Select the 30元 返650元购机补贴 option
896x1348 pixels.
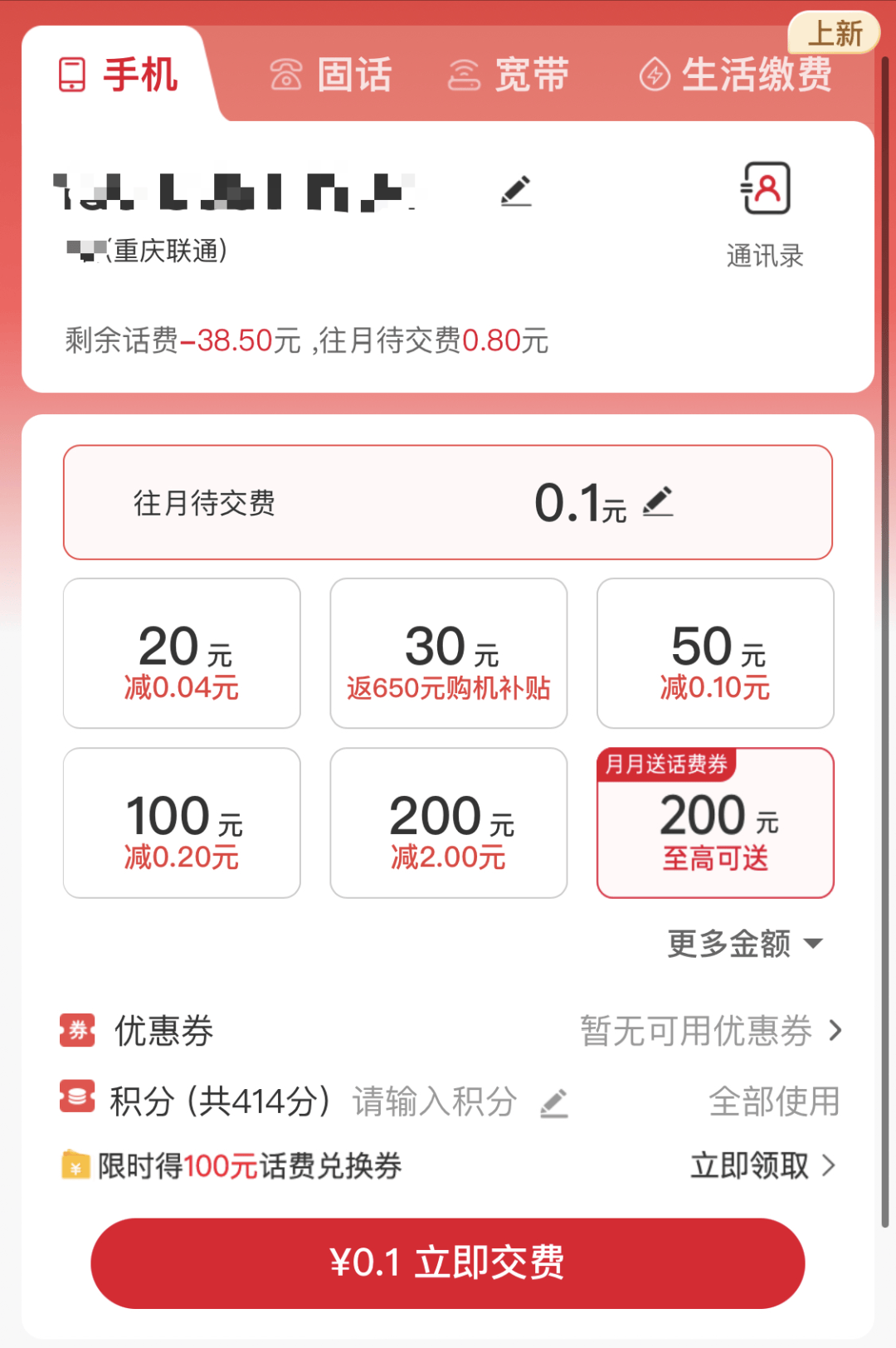[x=448, y=653]
